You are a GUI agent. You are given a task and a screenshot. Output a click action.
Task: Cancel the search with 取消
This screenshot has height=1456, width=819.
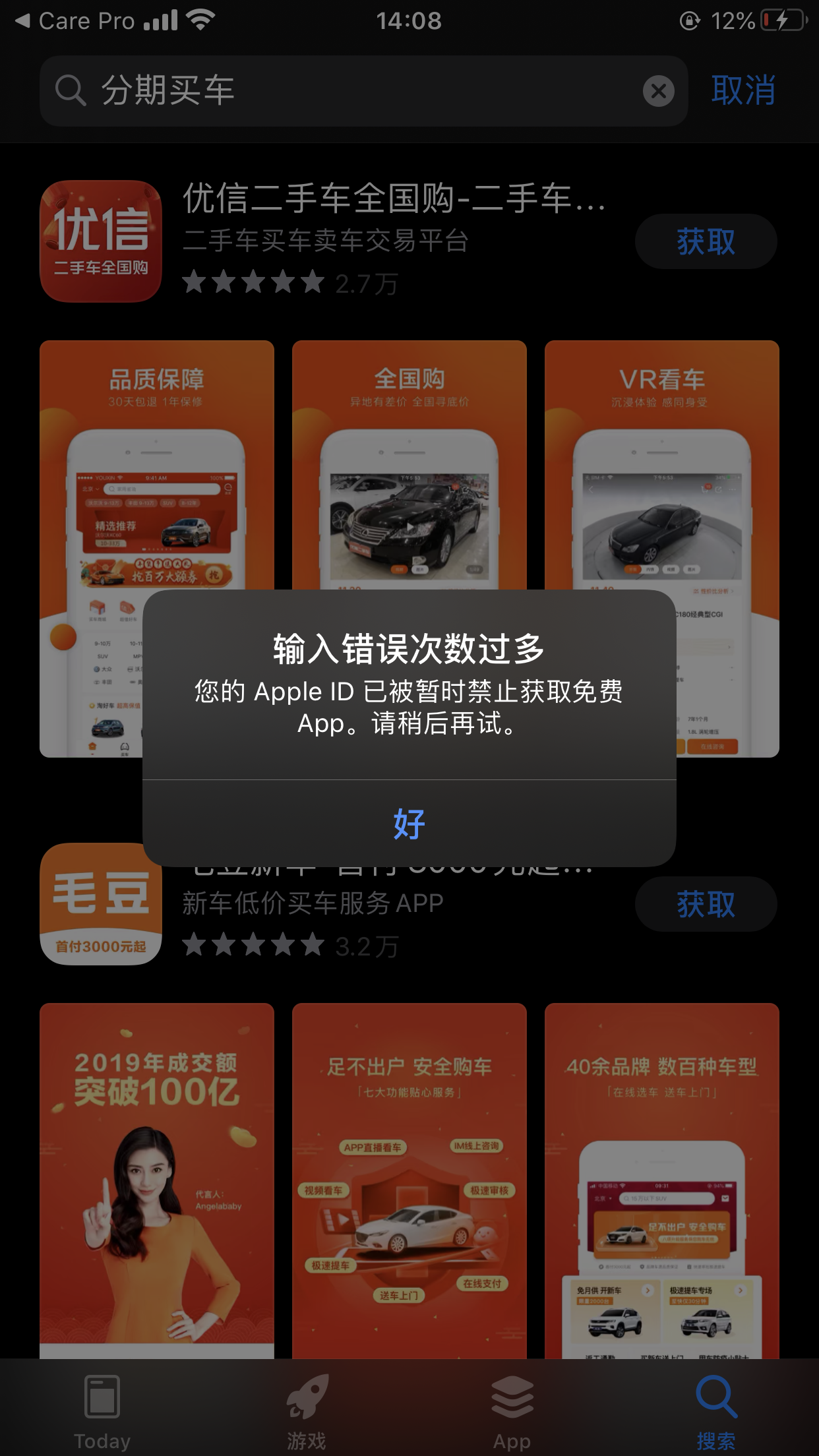tap(743, 91)
